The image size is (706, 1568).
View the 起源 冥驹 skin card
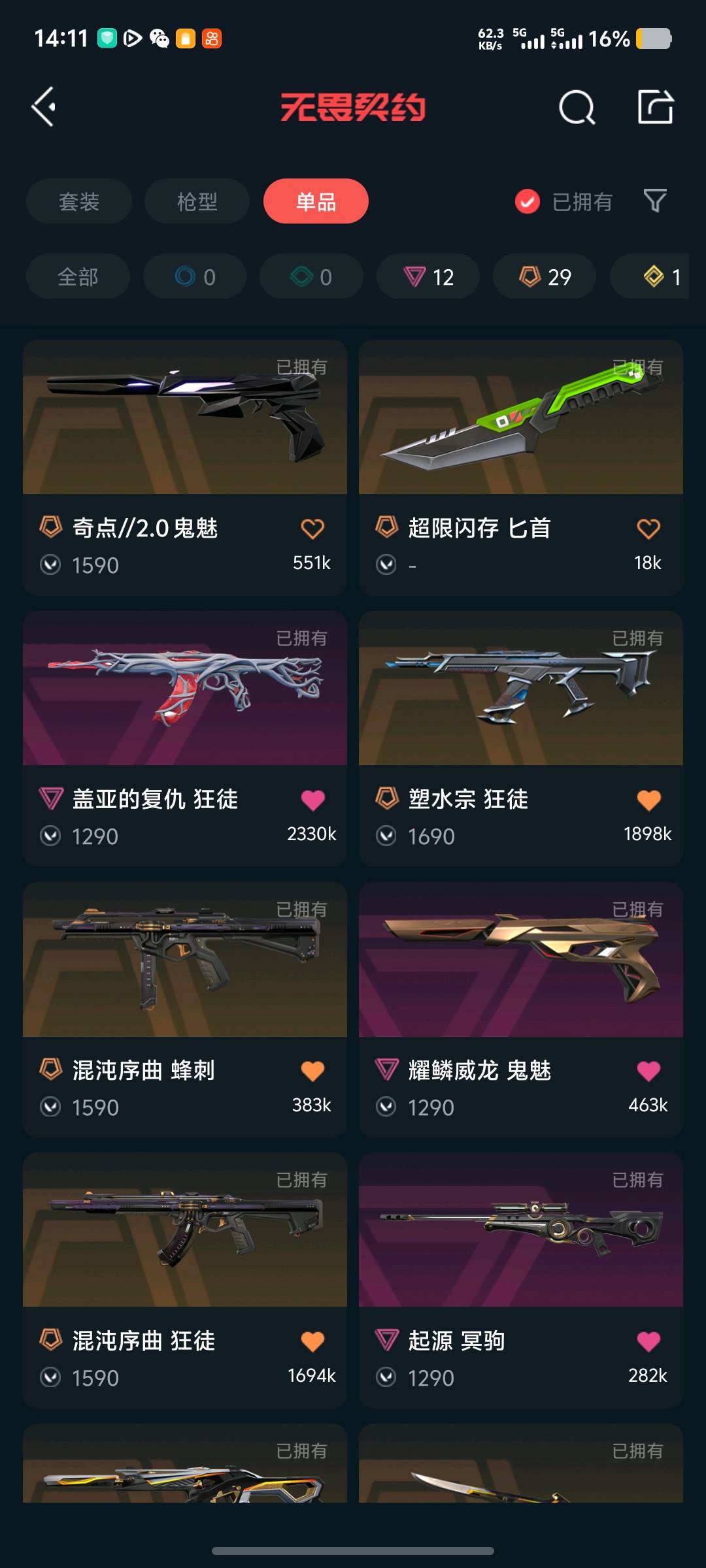click(521, 1231)
